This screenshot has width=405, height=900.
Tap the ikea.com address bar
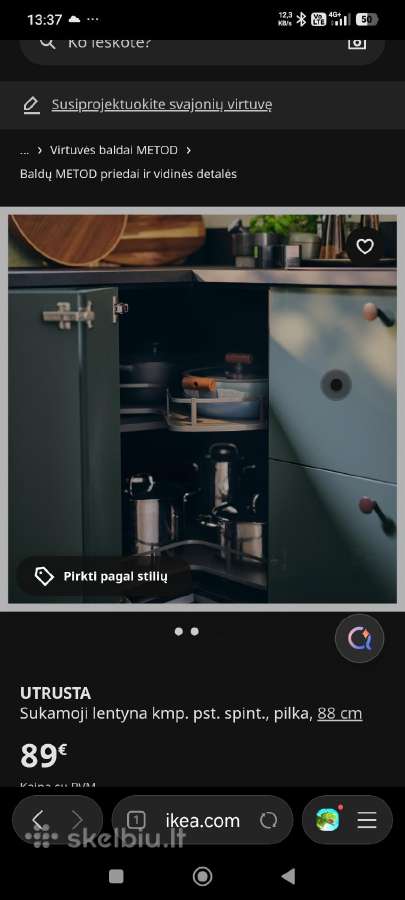click(202, 820)
